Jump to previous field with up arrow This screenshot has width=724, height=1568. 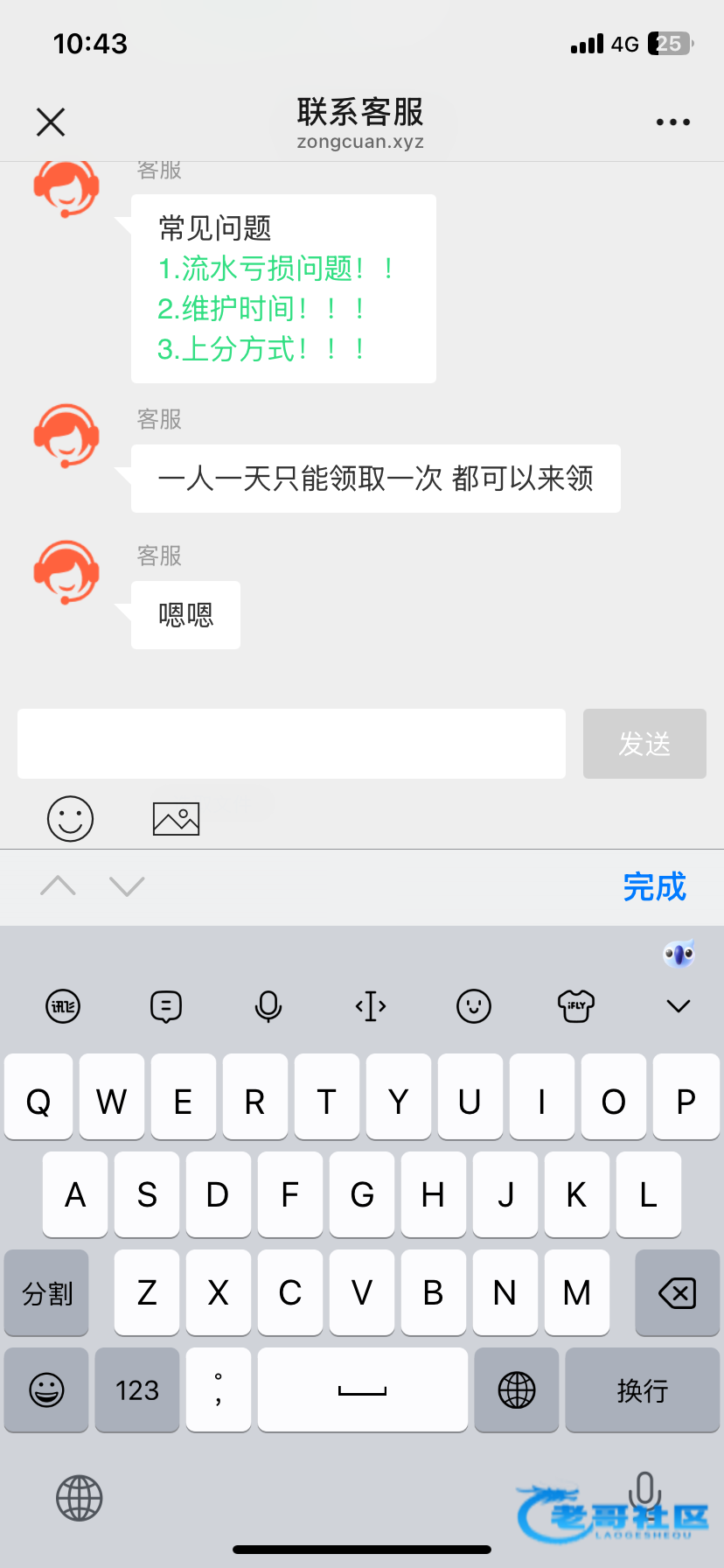tap(58, 886)
